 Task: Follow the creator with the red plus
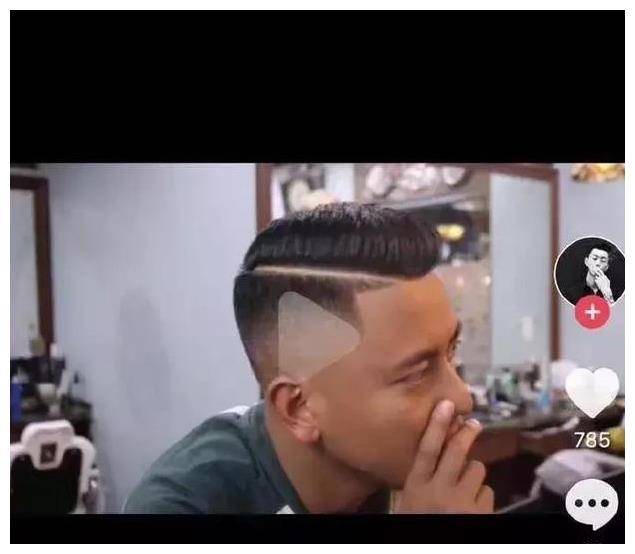592,312
